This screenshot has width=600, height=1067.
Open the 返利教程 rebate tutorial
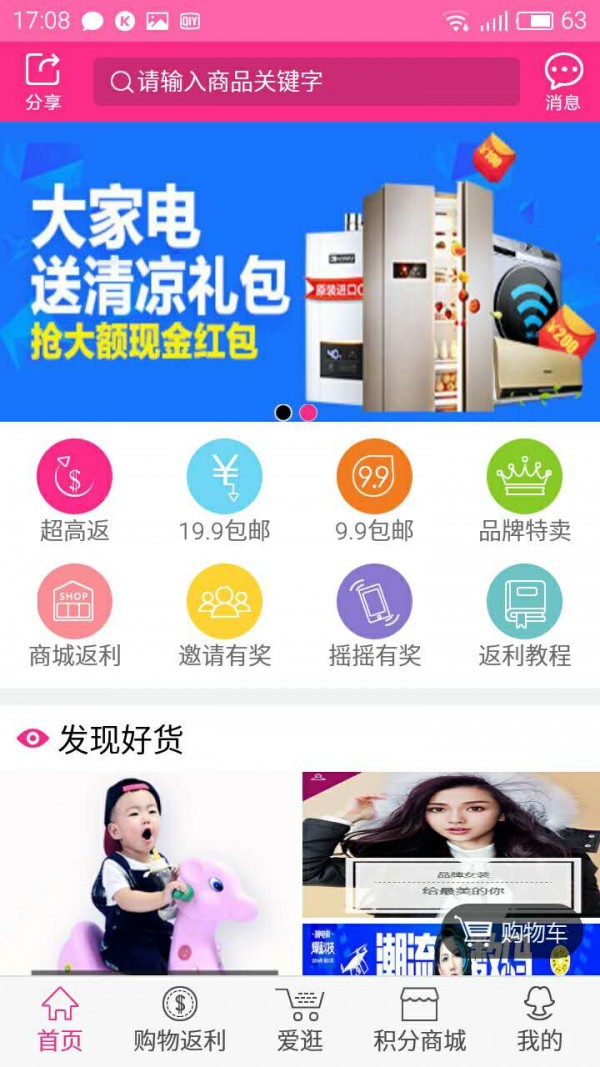524,615
